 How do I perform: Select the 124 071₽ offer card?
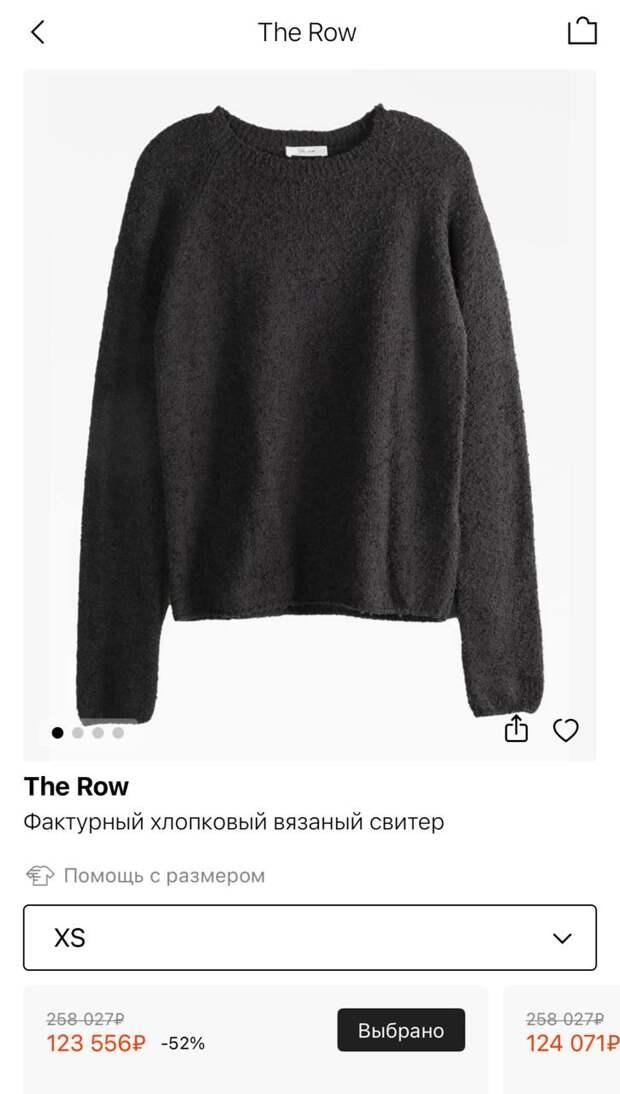click(x=561, y=1040)
